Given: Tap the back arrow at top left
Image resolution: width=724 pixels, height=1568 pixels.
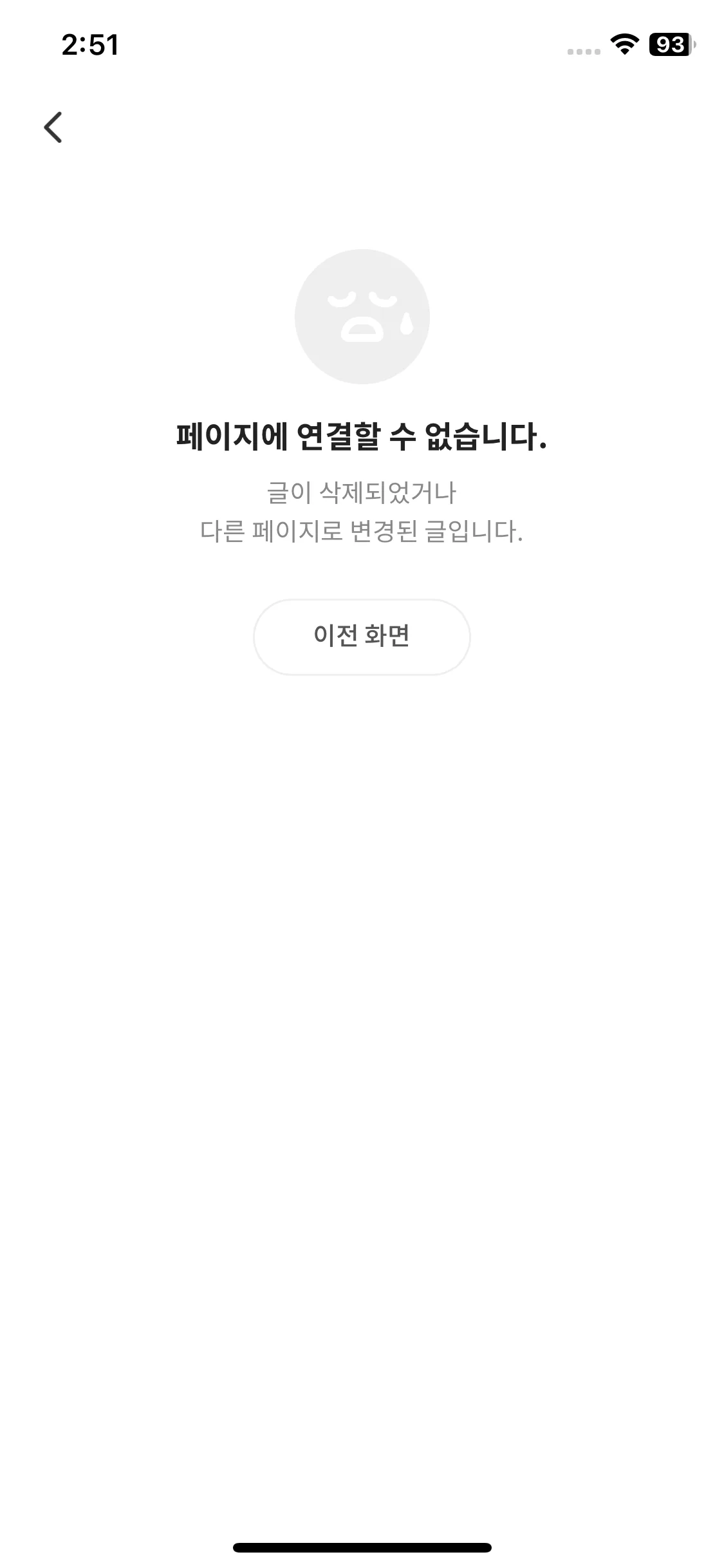Looking at the screenshot, I should click(53, 127).
